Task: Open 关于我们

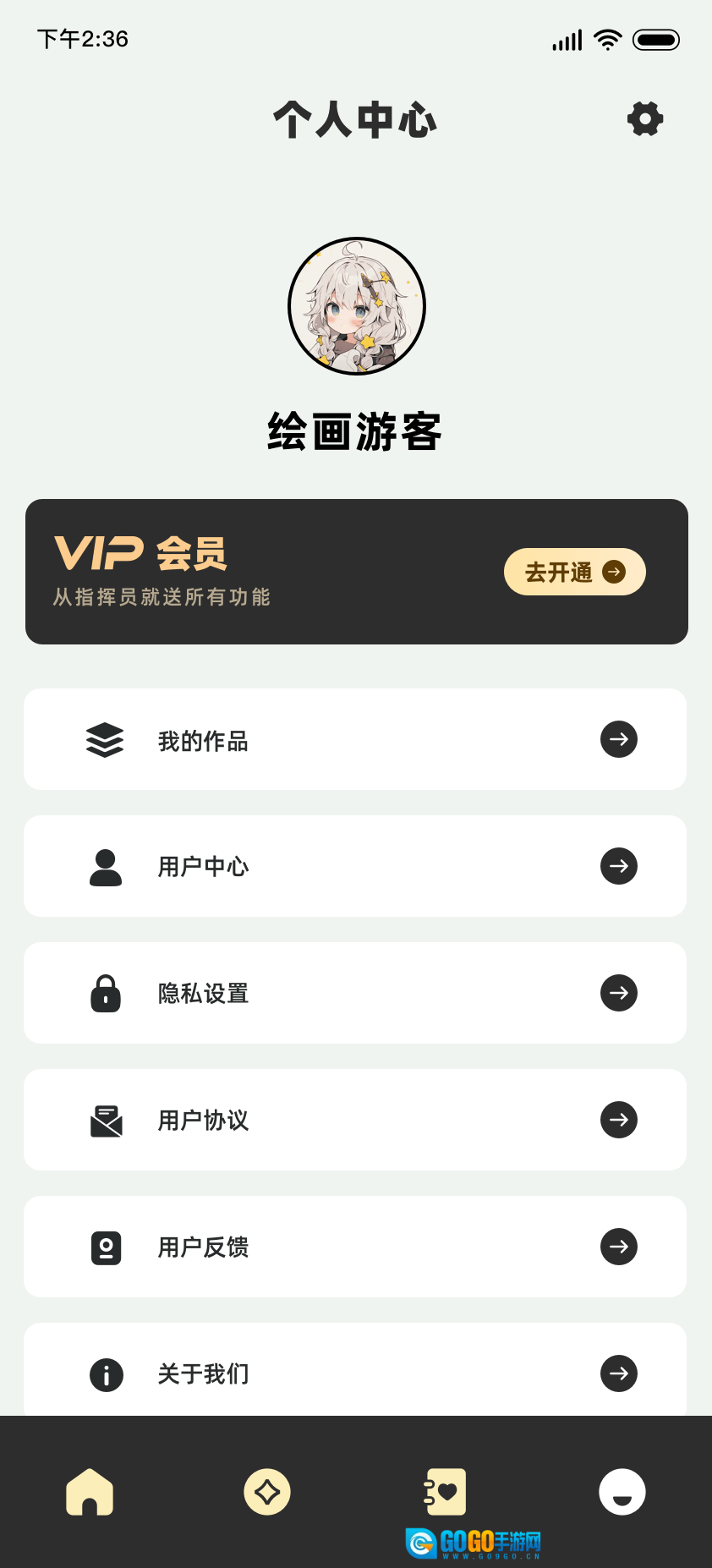Action: (355, 1372)
